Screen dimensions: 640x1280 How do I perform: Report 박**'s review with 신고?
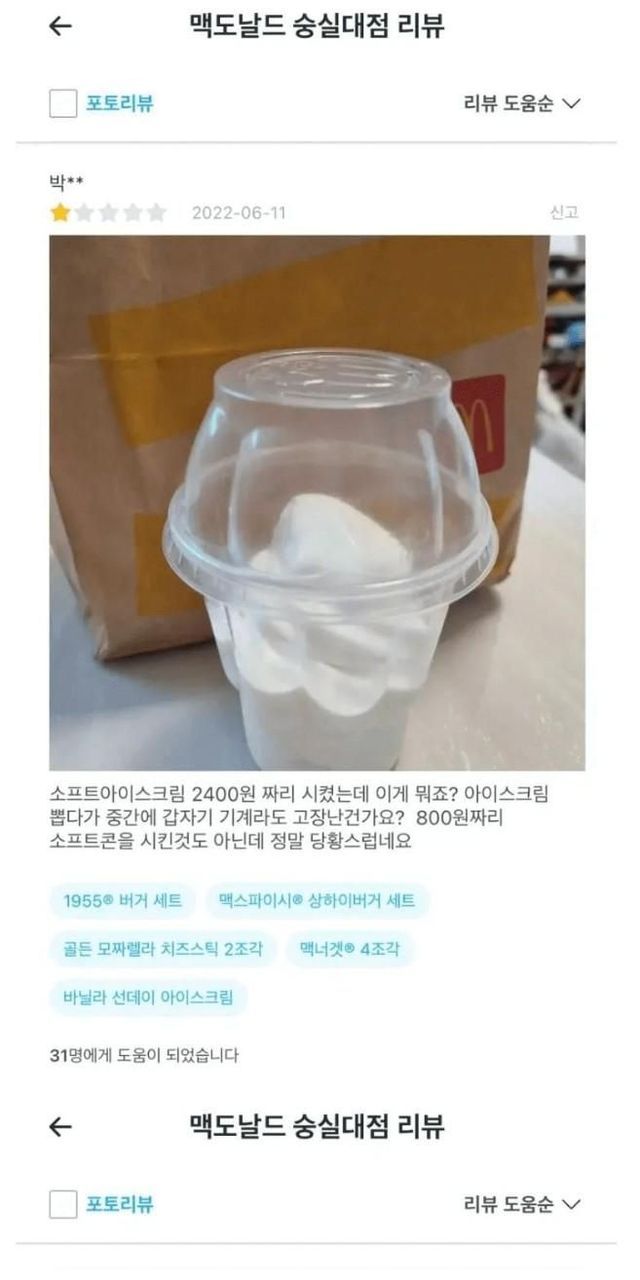point(564,212)
